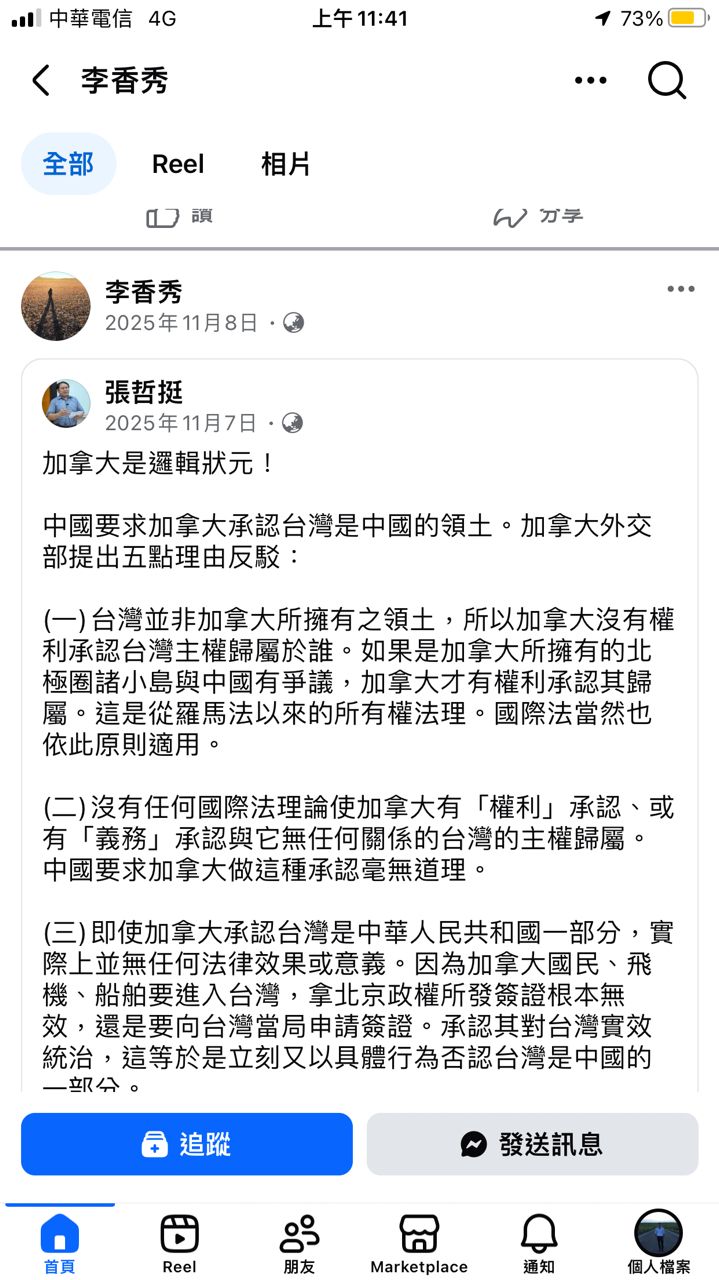Open the Reel tab in bottom bar
719x1280 pixels.
179,1244
